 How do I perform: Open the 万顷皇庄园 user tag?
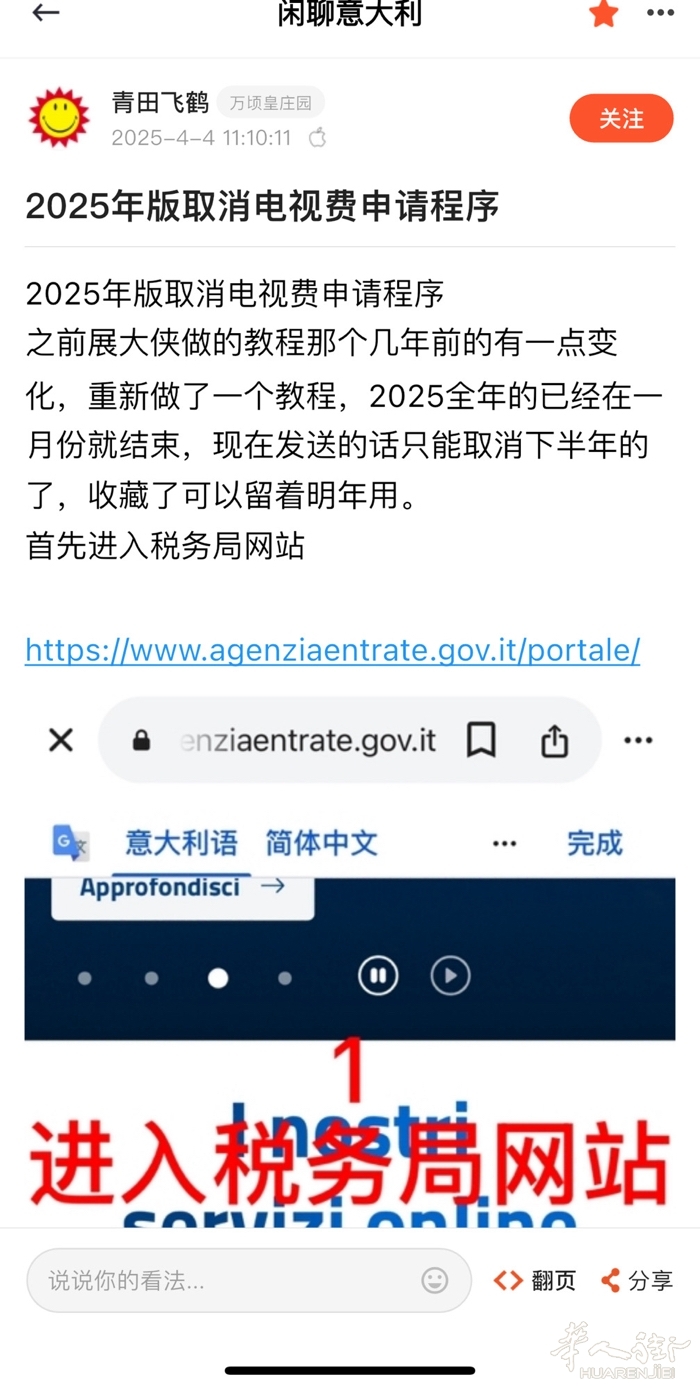click(270, 103)
